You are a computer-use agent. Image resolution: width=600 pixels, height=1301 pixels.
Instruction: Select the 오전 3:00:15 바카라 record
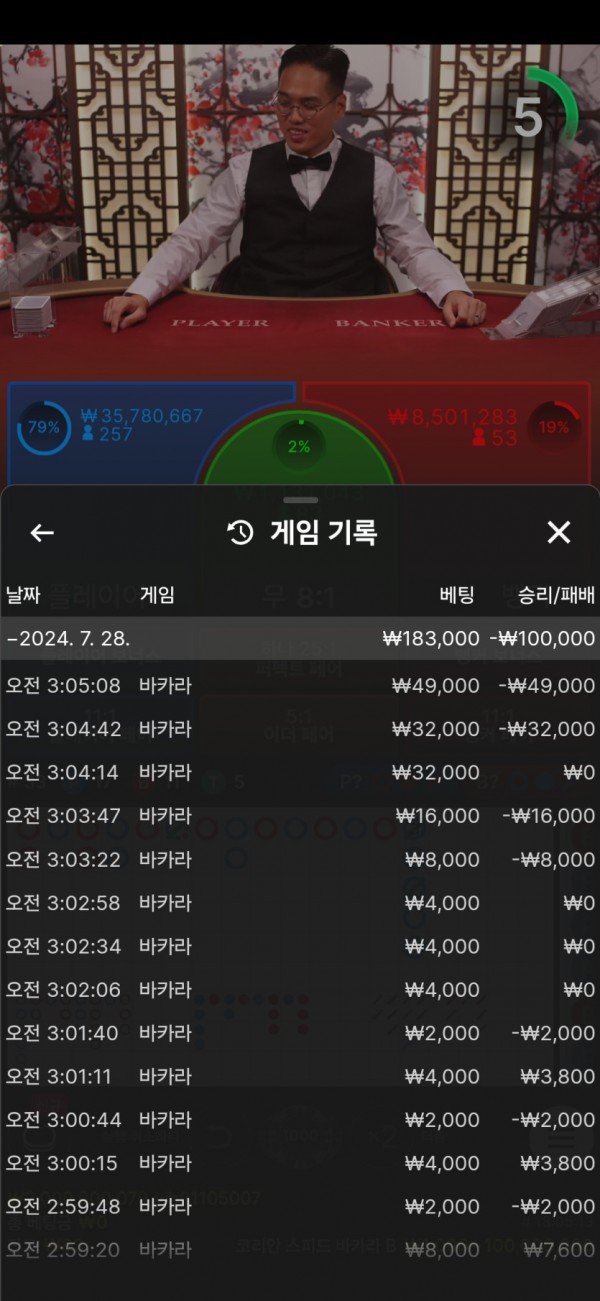[x=300, y=1164]
